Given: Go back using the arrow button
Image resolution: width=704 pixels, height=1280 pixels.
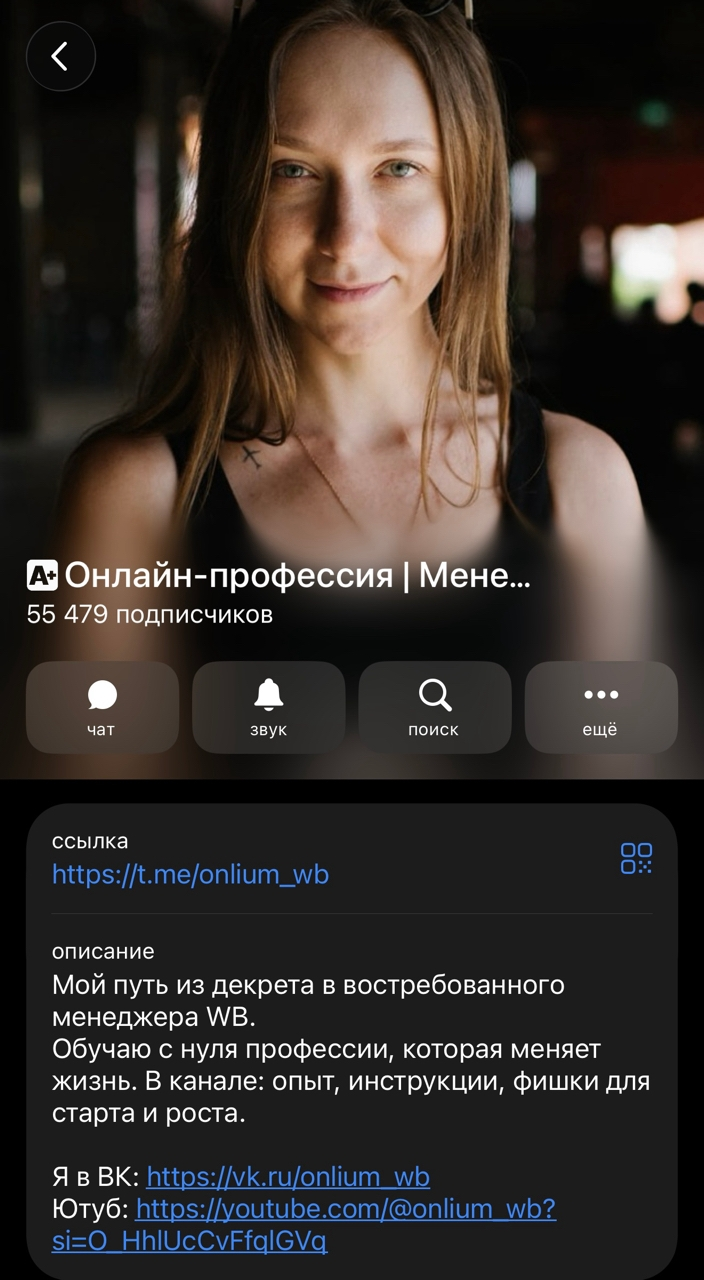Looking at the screenshot, I should 60,57.
